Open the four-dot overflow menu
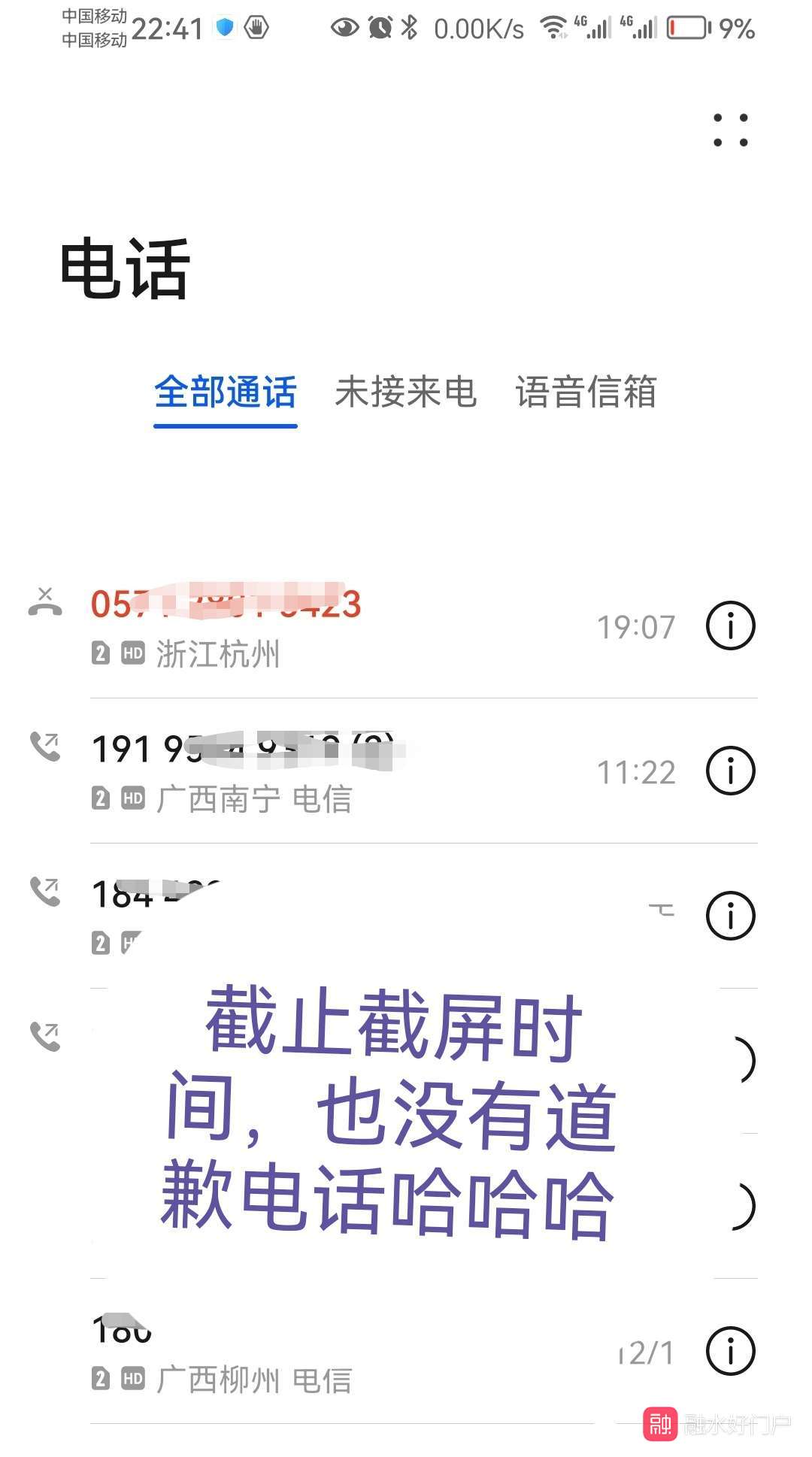 (730, 130)
